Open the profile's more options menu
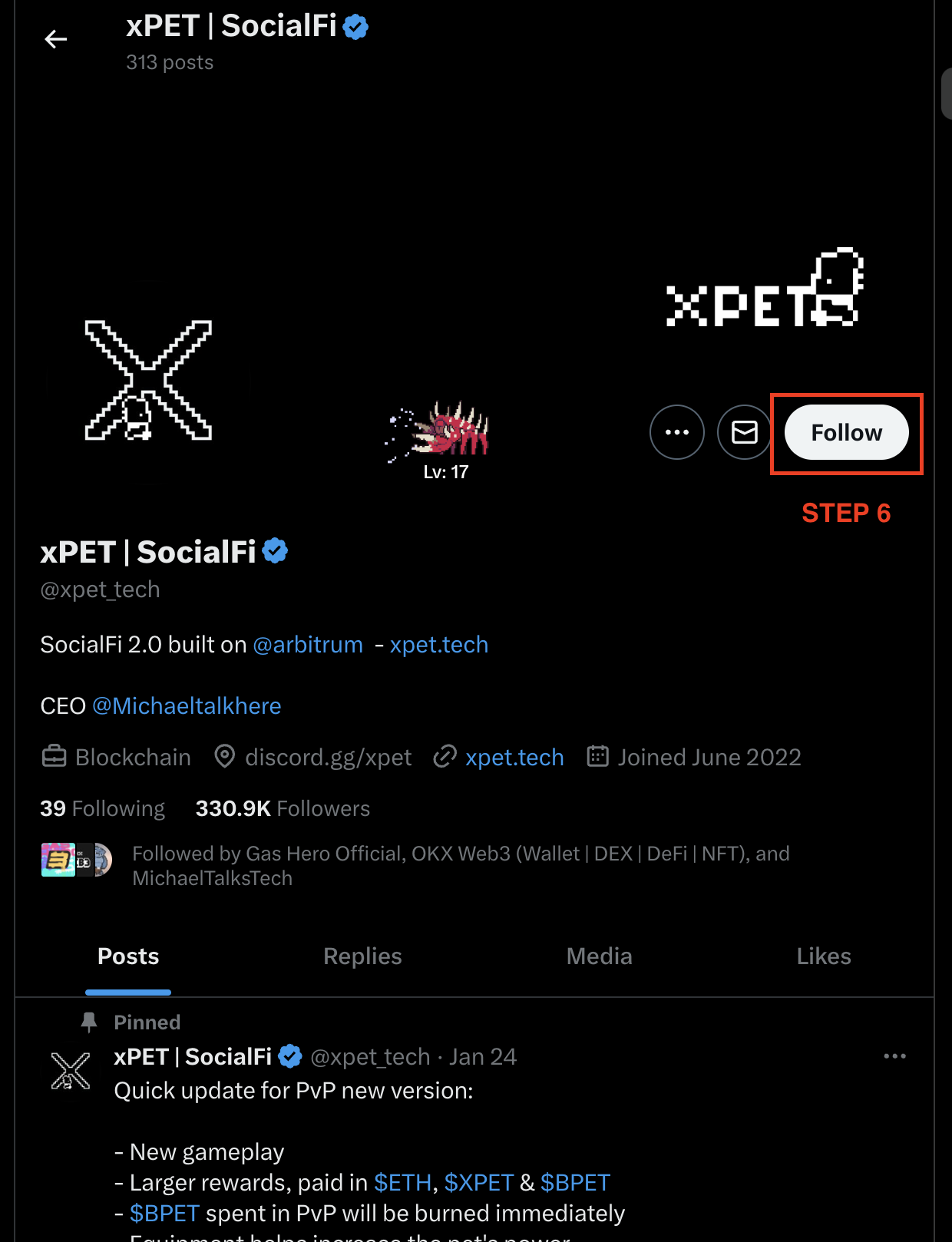 point(676,433)
